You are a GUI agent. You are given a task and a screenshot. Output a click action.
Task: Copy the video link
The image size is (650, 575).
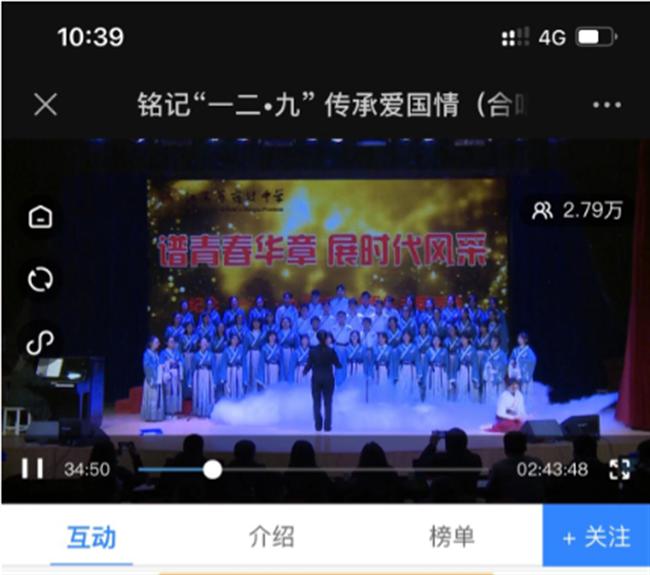[x=40, y=342]
